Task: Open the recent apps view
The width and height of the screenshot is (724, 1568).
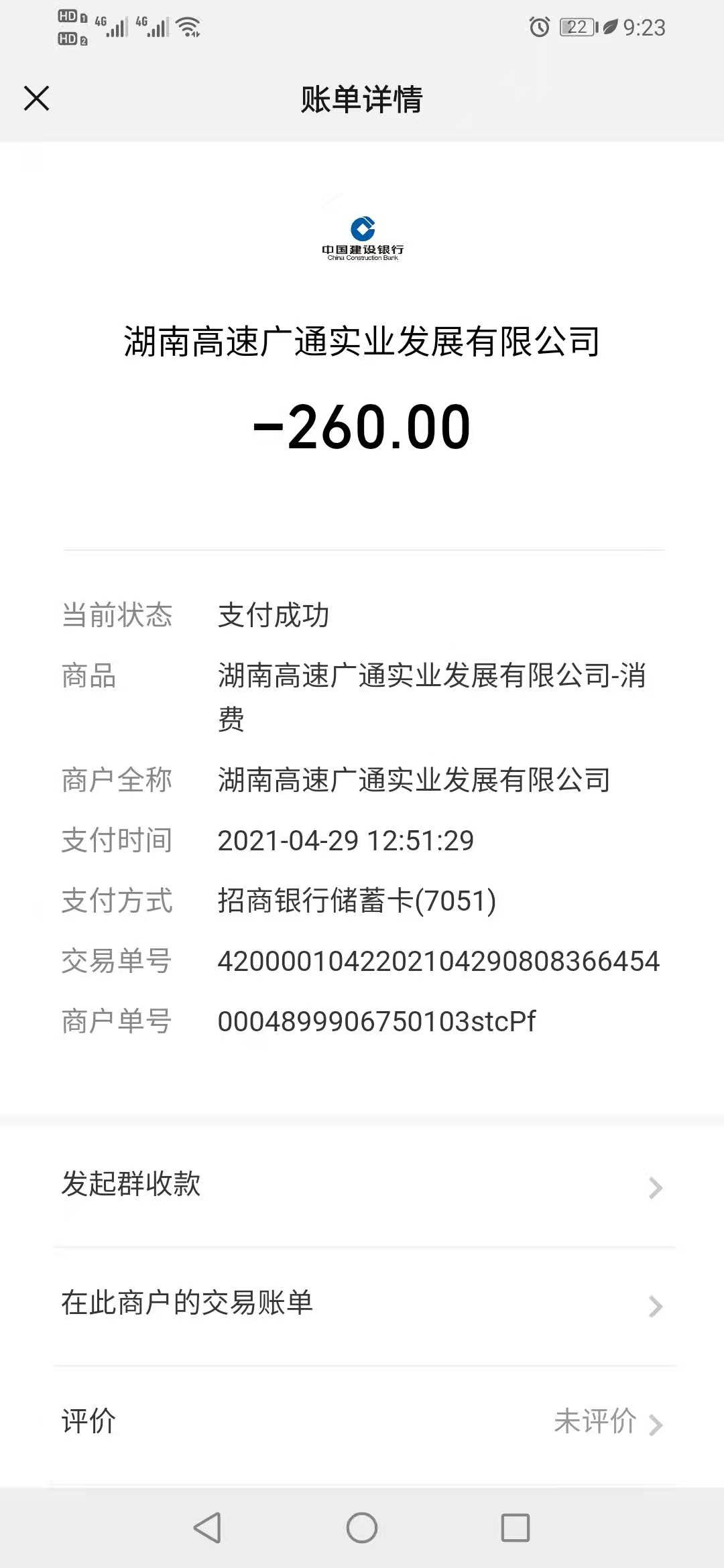Action: [x=516, y=1528]
